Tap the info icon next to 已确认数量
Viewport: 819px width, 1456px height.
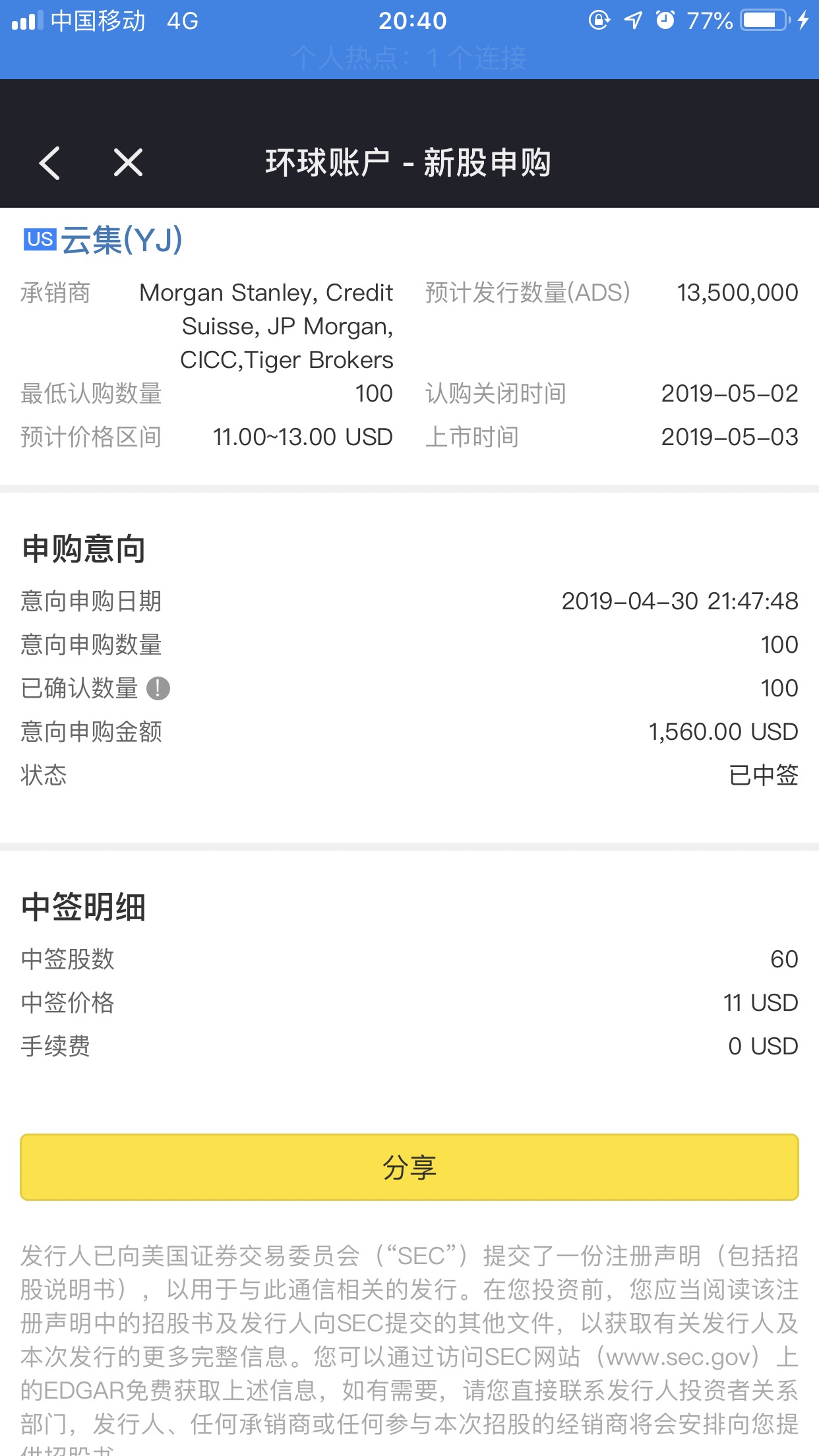(158, 688)
